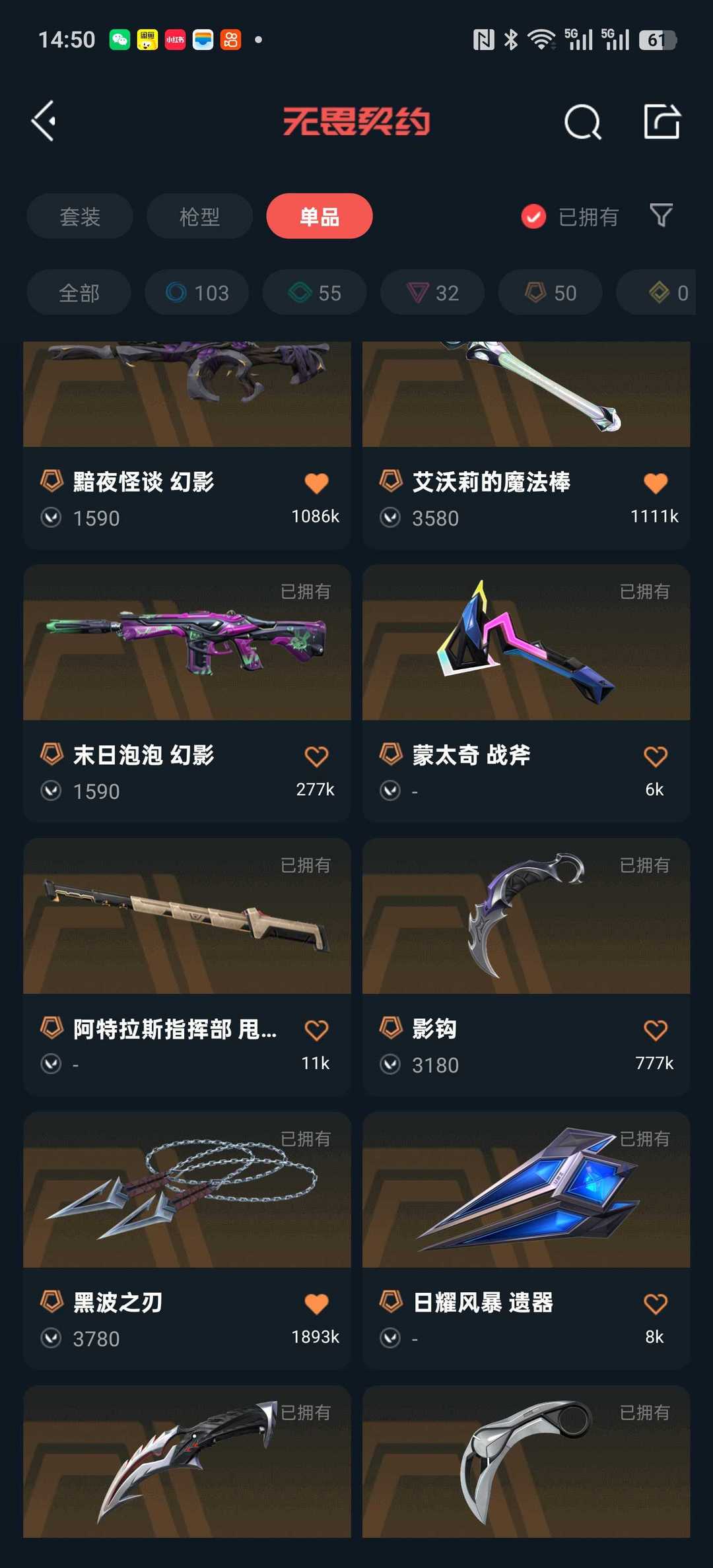Like the 蒙太奇 战斧 skin
Image resolution: width=713 pixels, height=1568 pixels.
click(655, 756)
